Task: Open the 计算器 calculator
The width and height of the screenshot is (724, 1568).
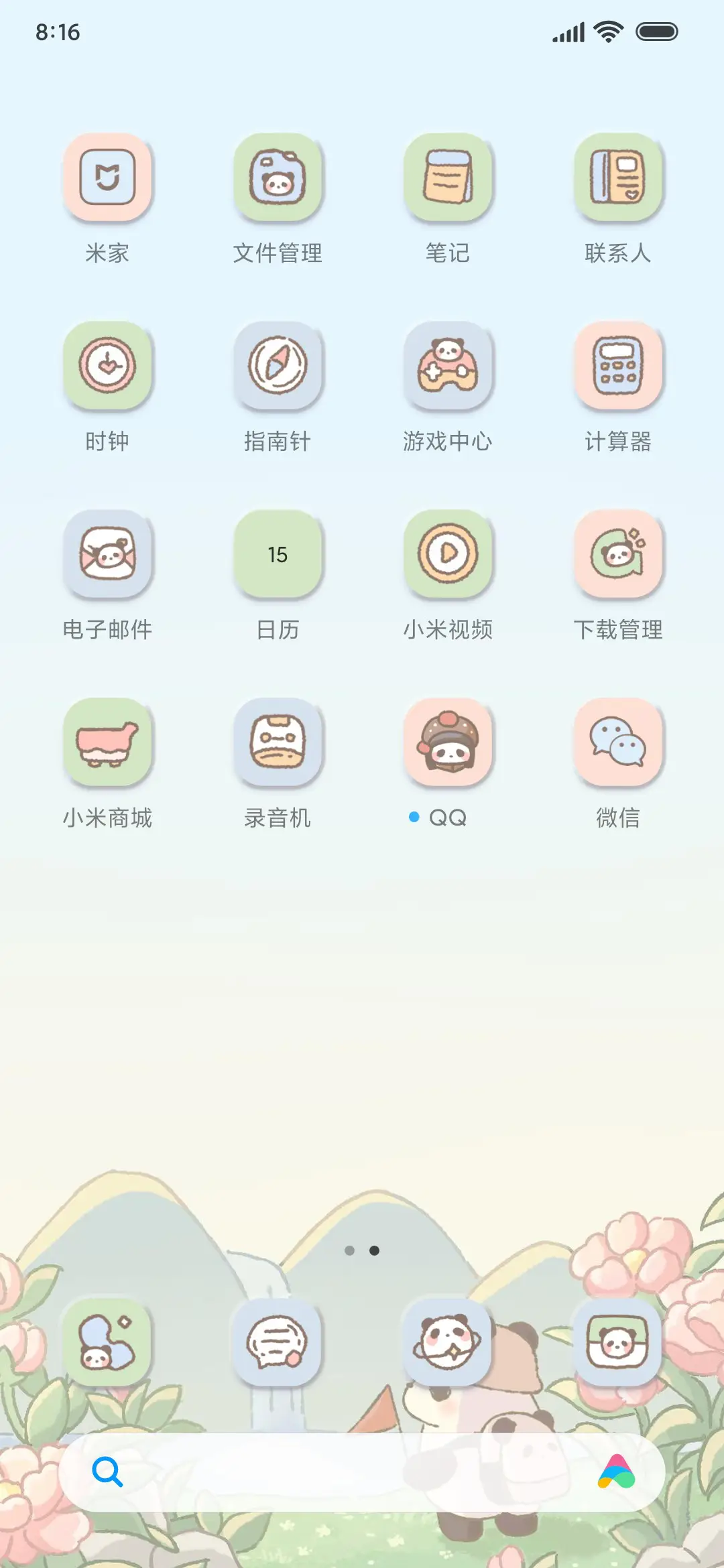Action: coord(619,365)
